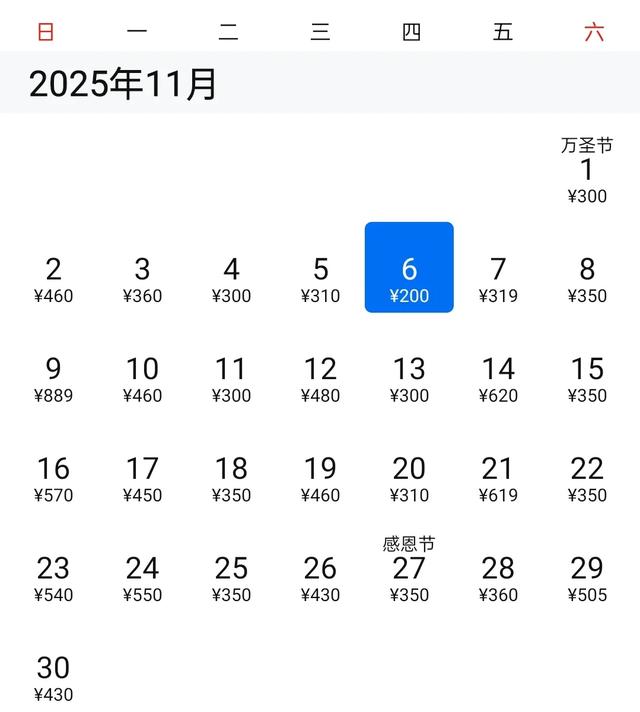This screenshot has width=640, height=712.
Task: Pick November 29 priced ¥505
Action: click(x=587, y=578)
